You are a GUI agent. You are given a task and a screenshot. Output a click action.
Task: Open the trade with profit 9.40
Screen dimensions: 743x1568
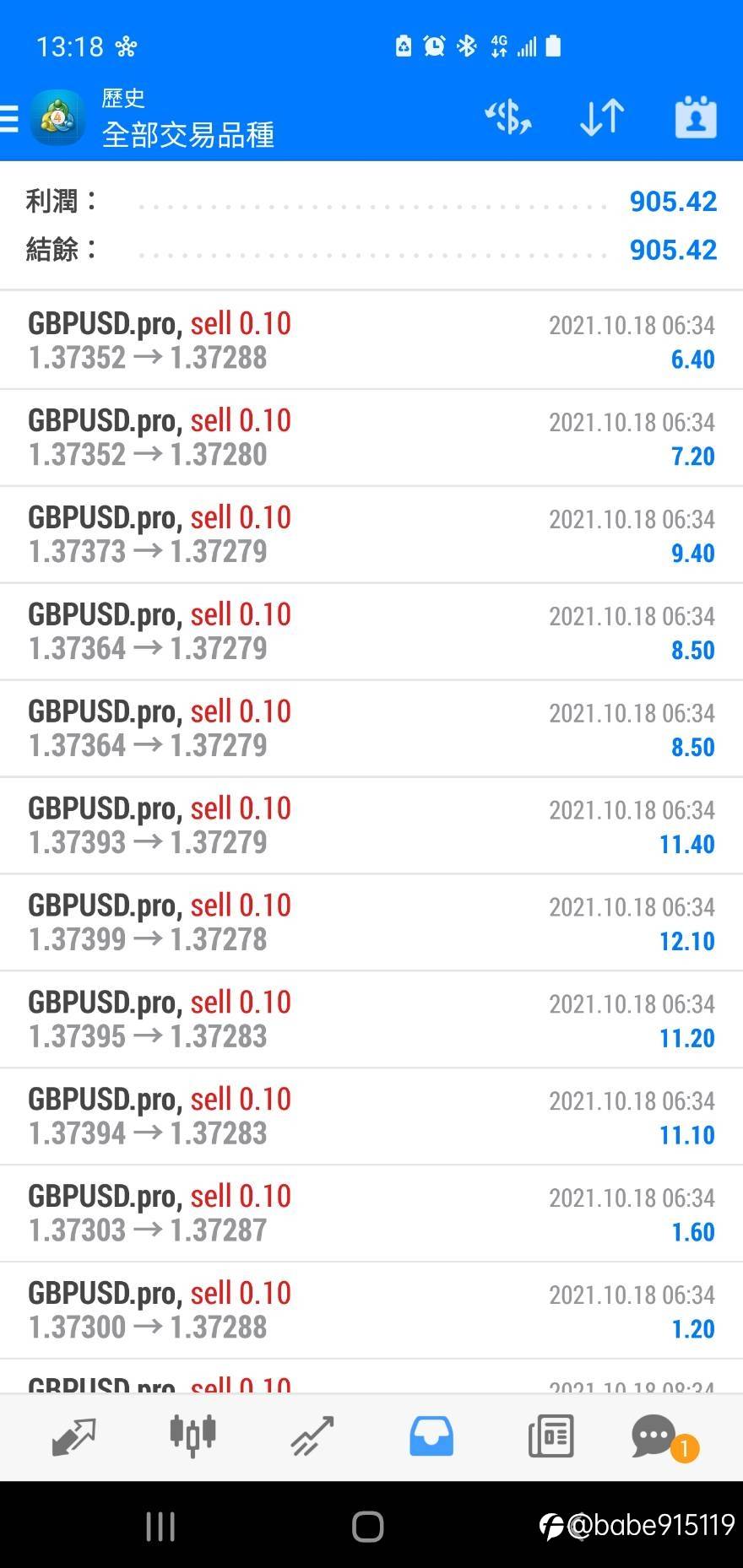tap(371, 534)
